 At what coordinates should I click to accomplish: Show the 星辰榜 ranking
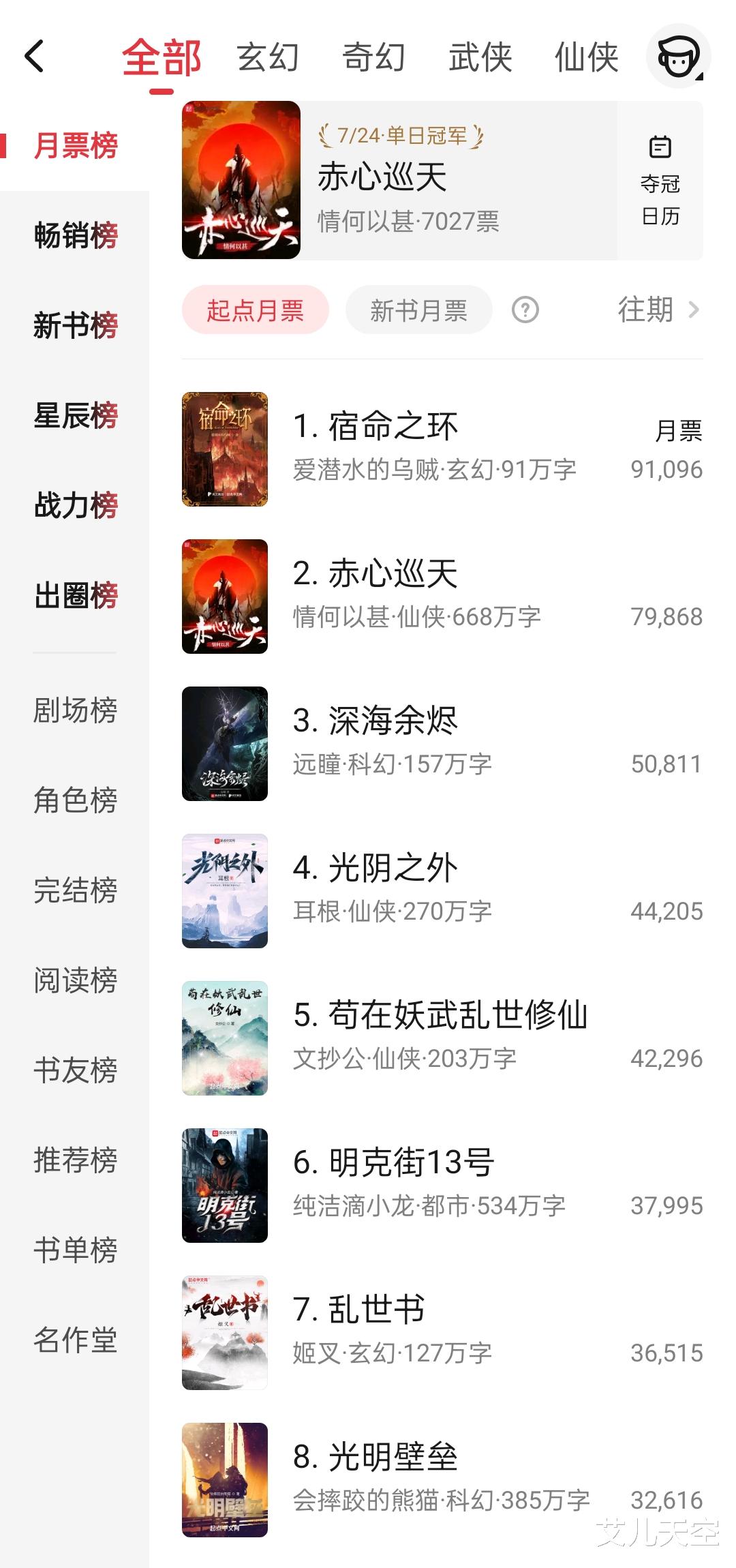[75, 415]
